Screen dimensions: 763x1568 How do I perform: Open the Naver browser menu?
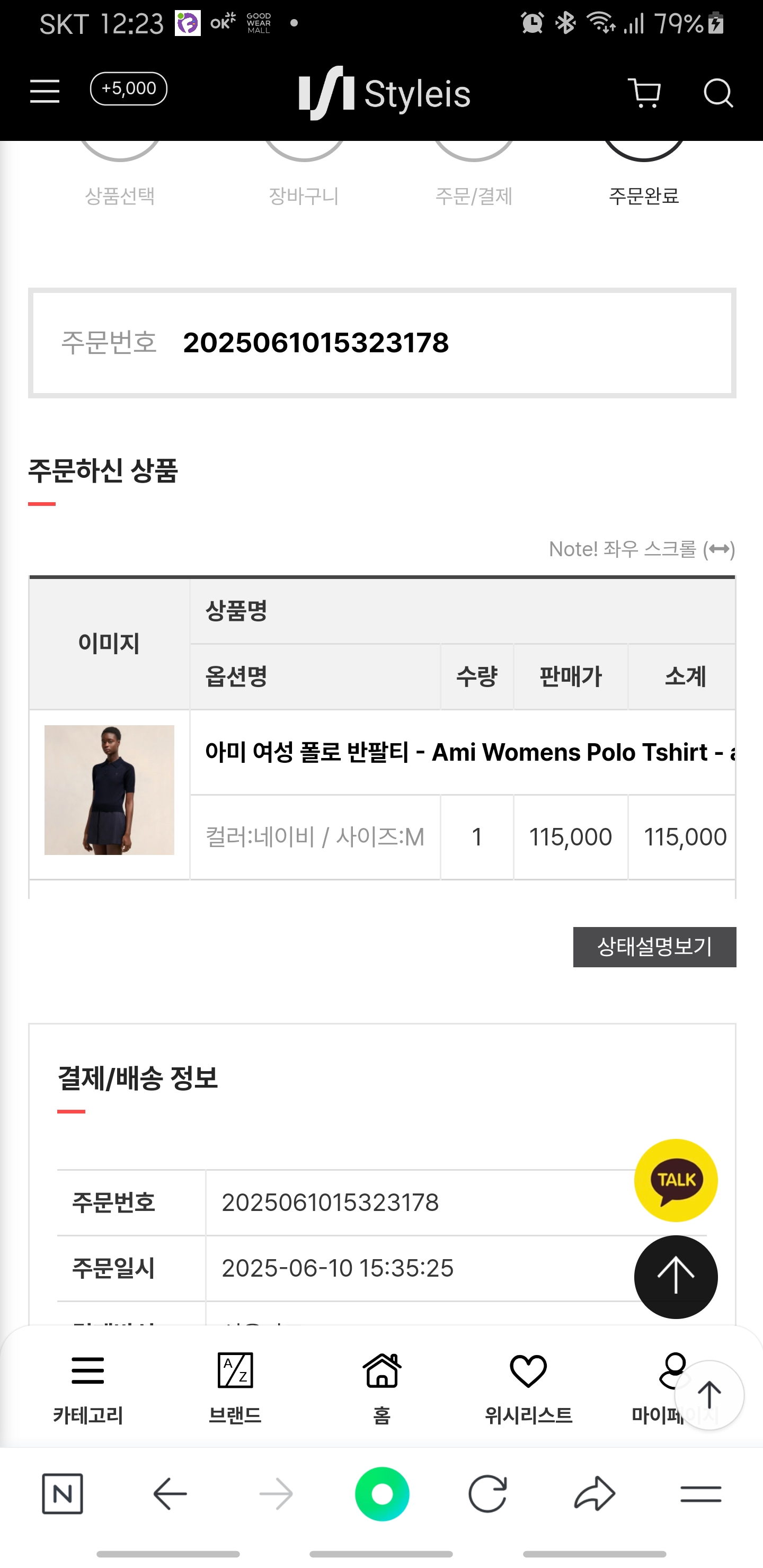coord(700,1494)
